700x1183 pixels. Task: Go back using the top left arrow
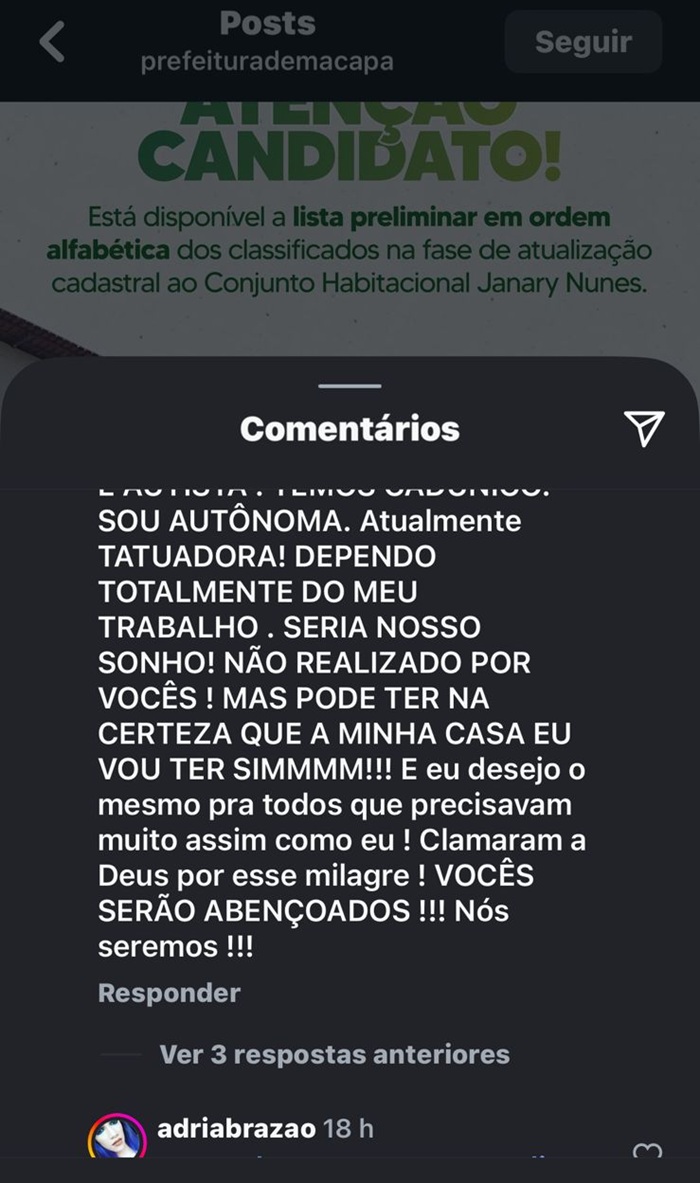pyautogui.click(x=52, y=43)
